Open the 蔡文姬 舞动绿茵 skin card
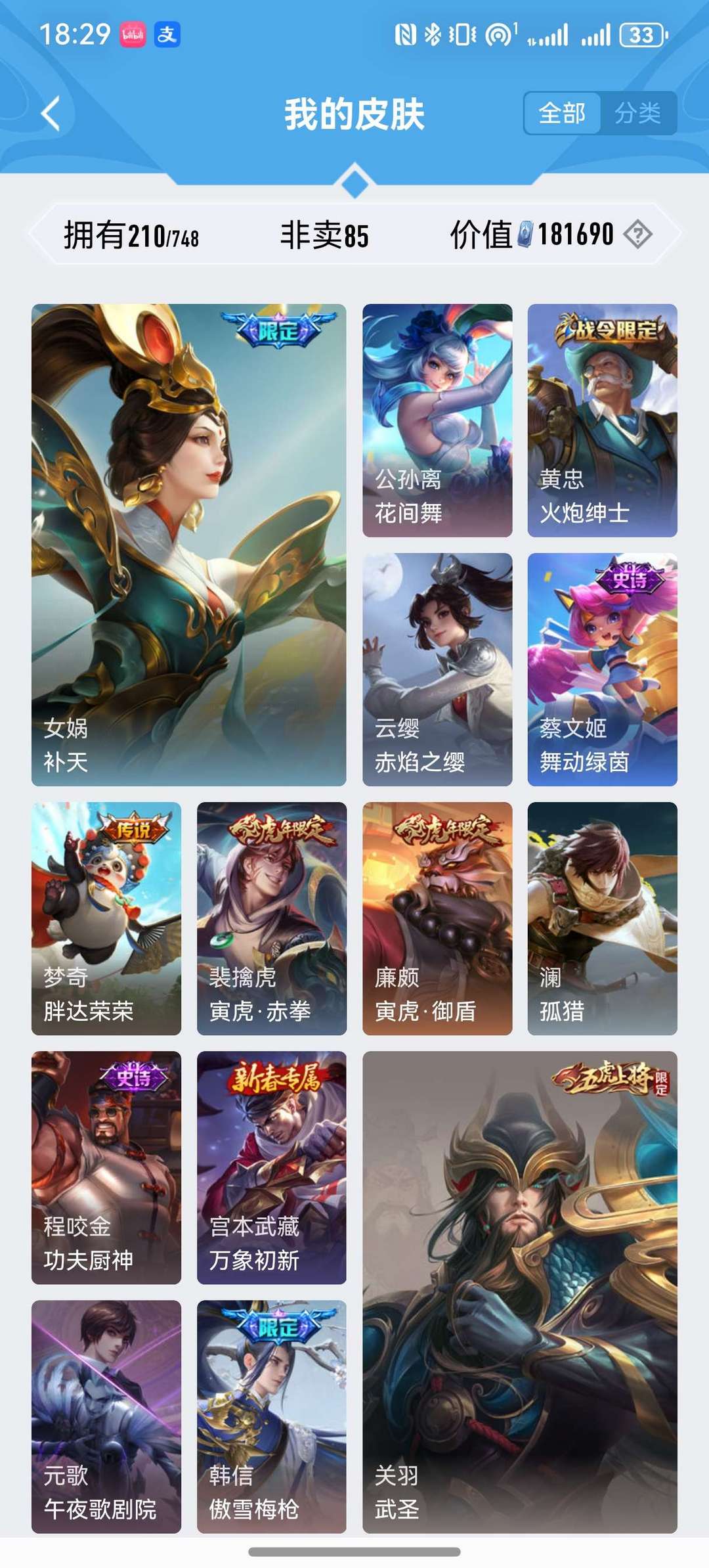 [x=602, y=669]
